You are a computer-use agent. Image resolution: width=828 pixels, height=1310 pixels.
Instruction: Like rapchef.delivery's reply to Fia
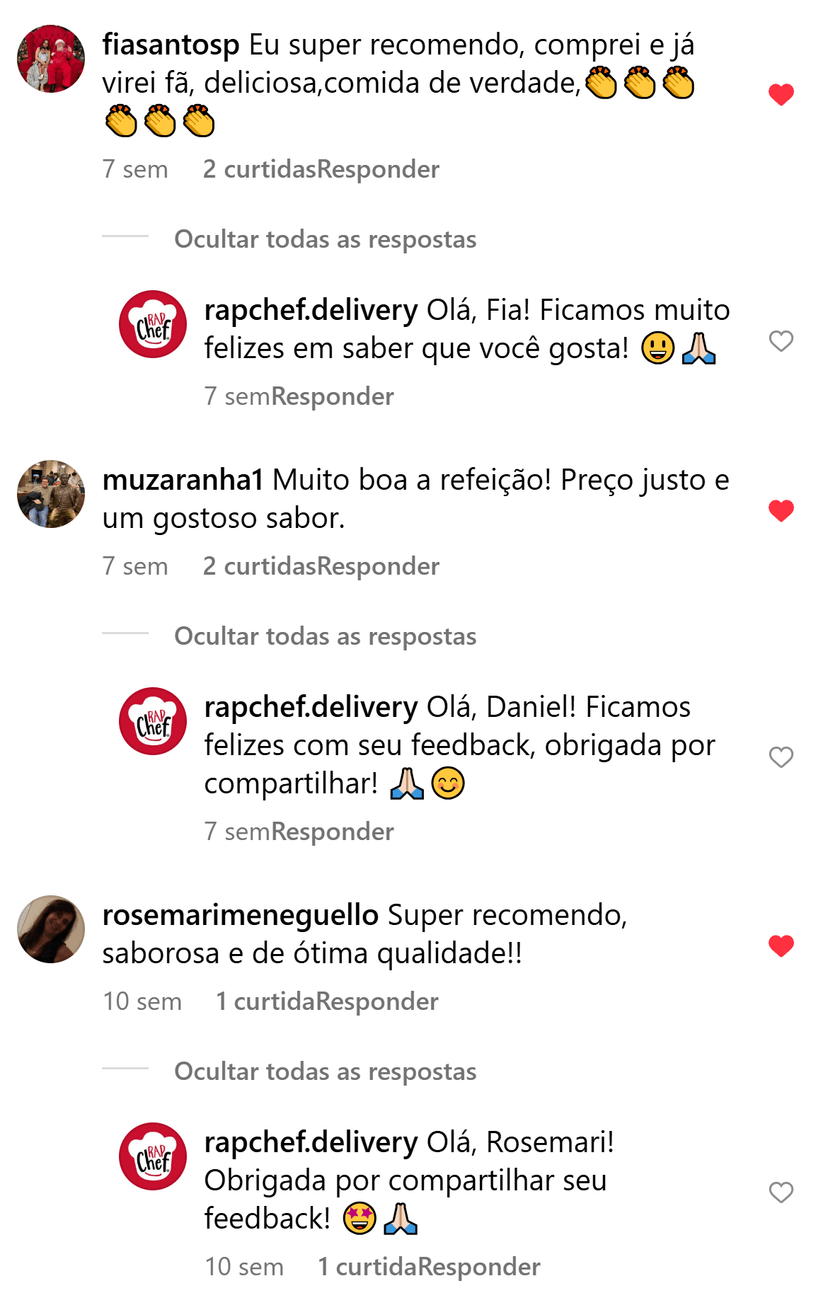tap(781, 340)
